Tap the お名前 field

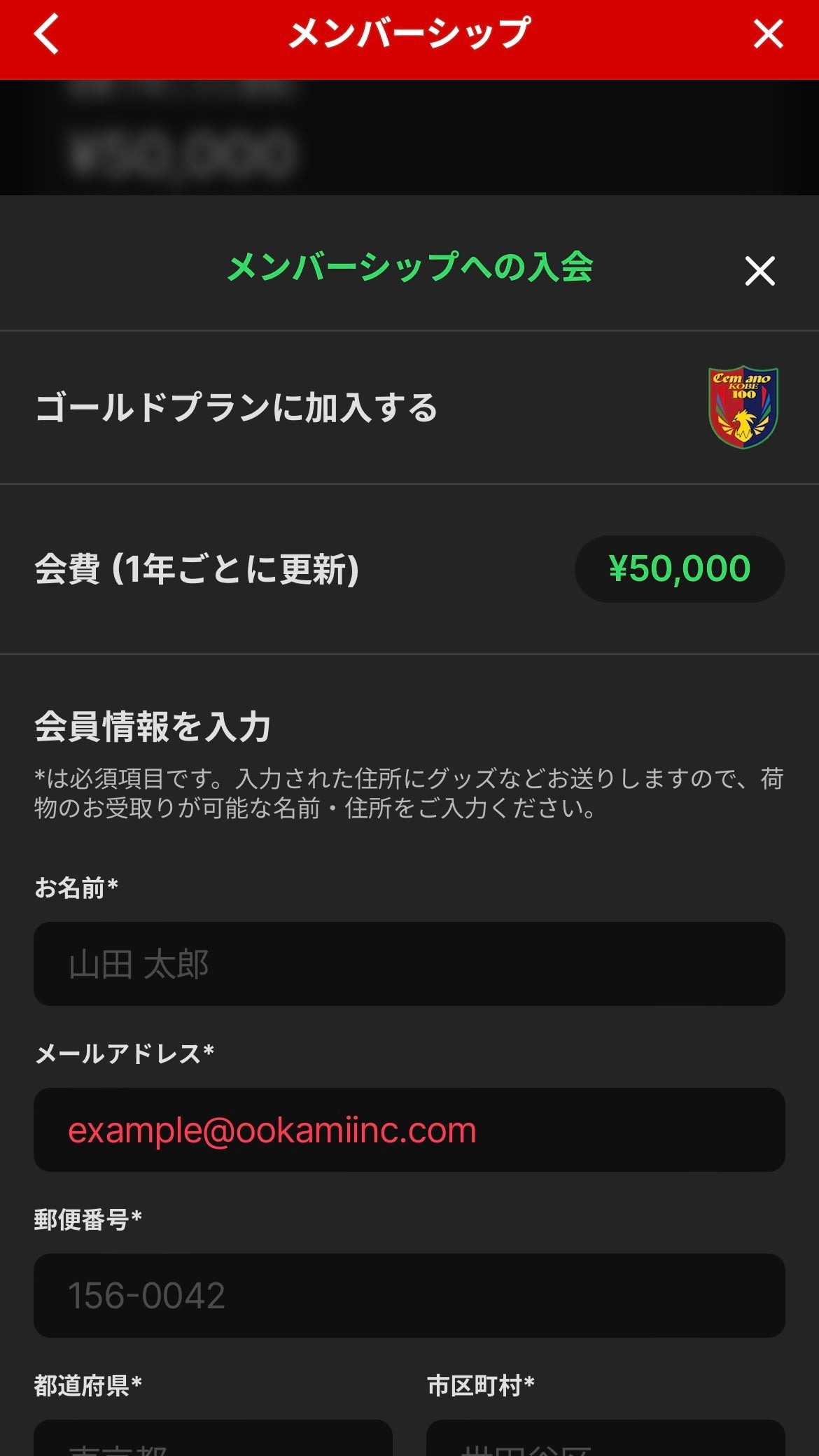[x=409, y=964]
